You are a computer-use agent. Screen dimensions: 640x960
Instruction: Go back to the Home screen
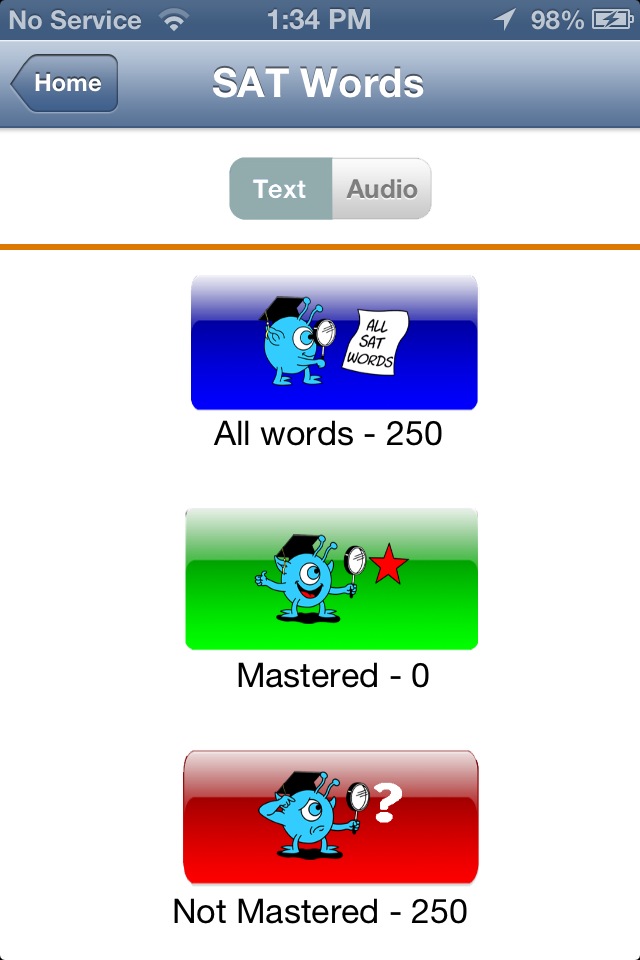pos(66,84)
